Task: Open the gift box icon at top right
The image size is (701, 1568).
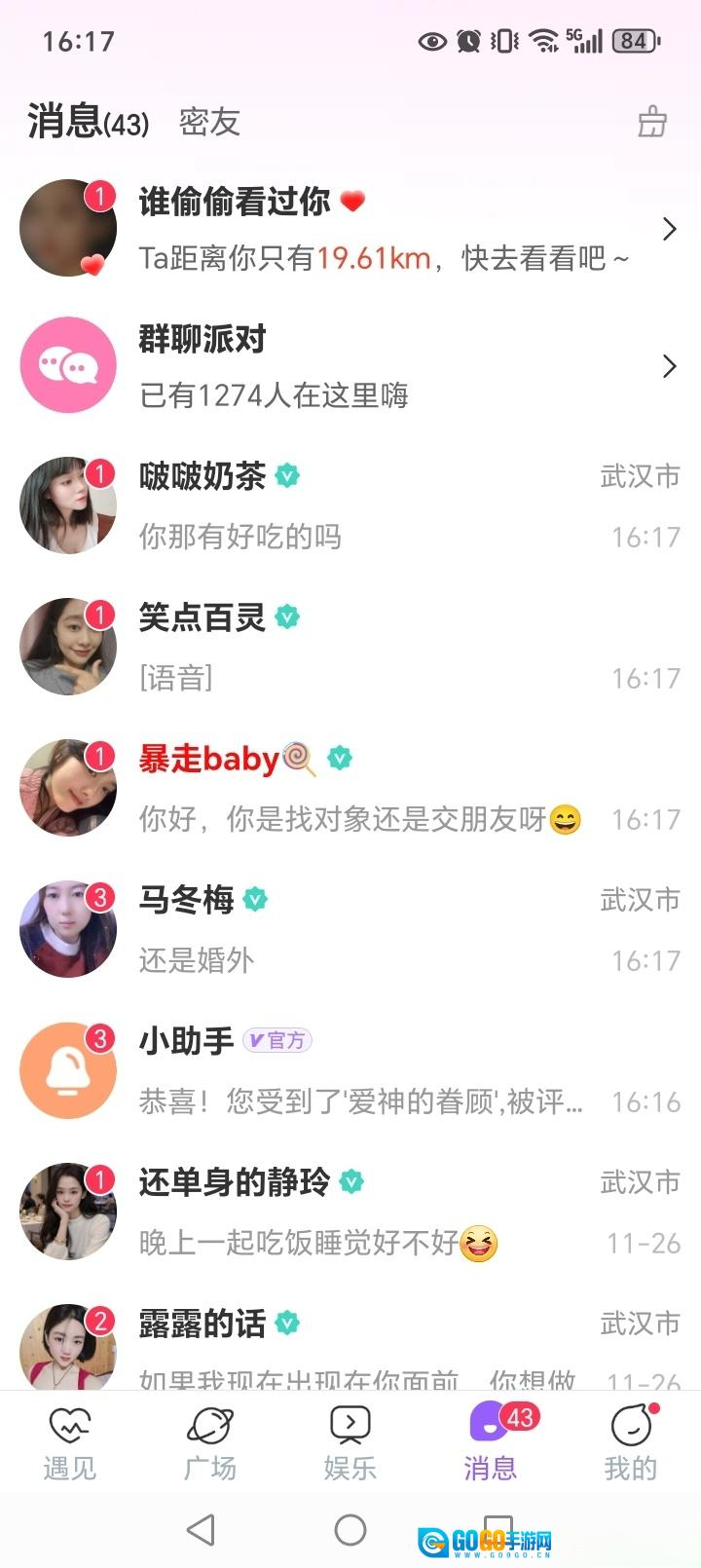Action: pos(651,123)
